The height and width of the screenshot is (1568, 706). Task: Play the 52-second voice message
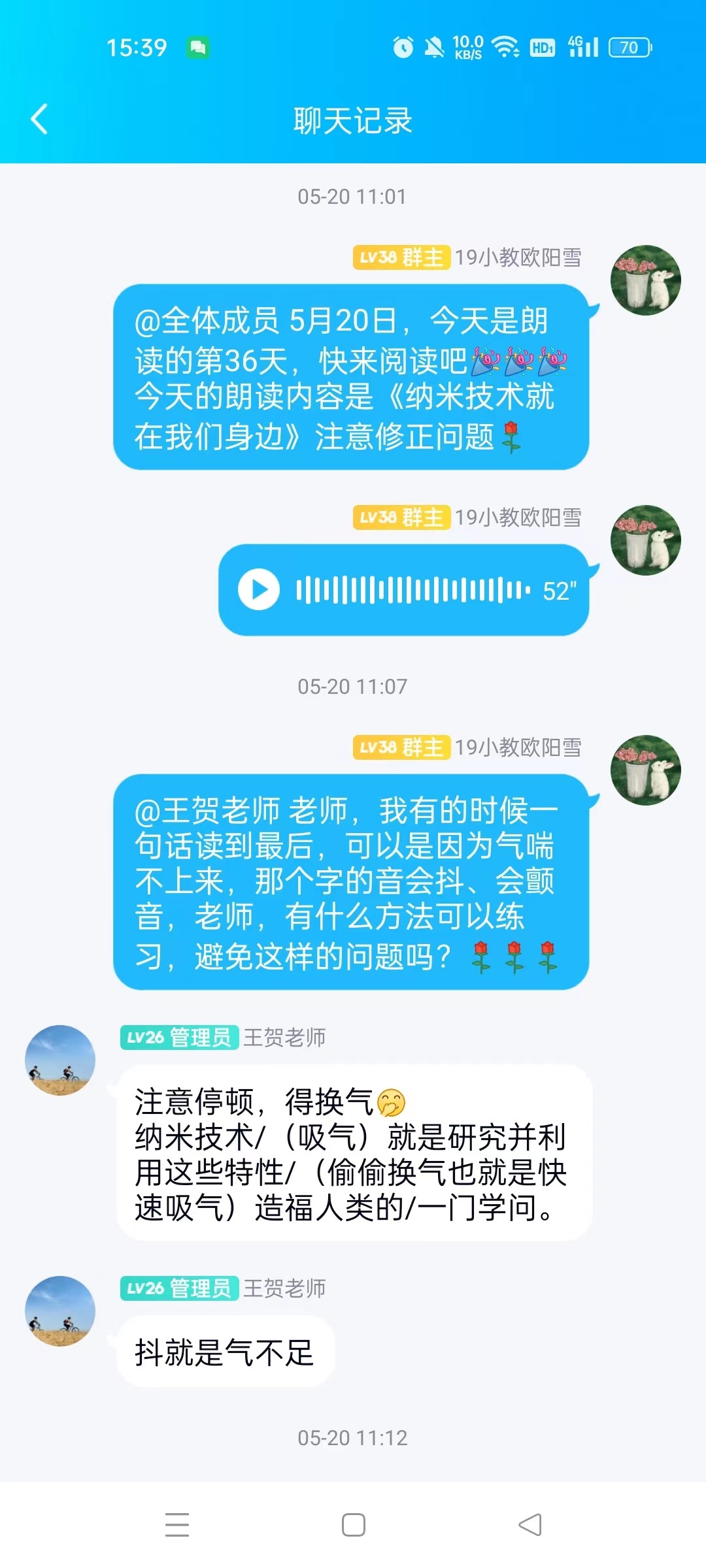259,590
